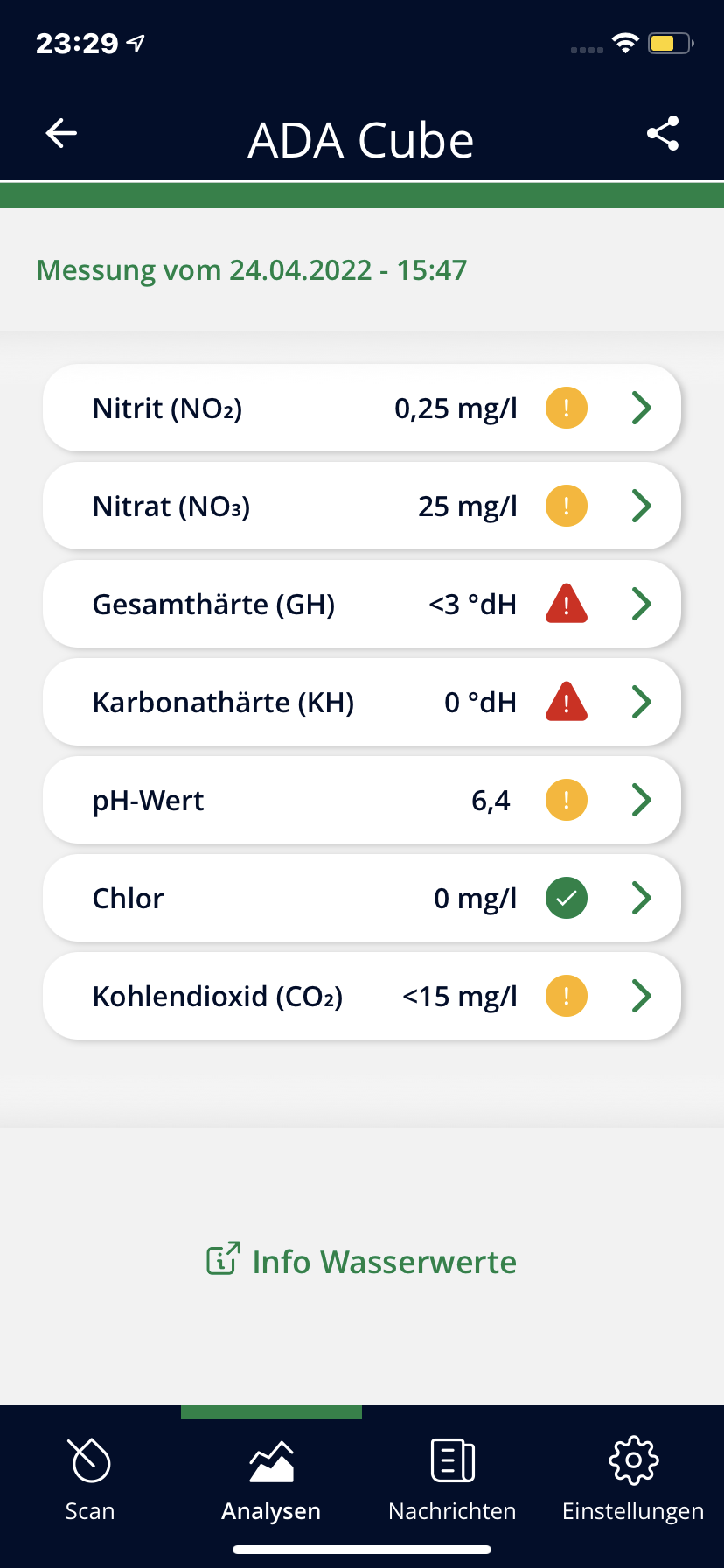The width and height of the screenshot is (724, 1568).
Task: Open the Einstellungen tab
Action: (x=633, y=1478)
